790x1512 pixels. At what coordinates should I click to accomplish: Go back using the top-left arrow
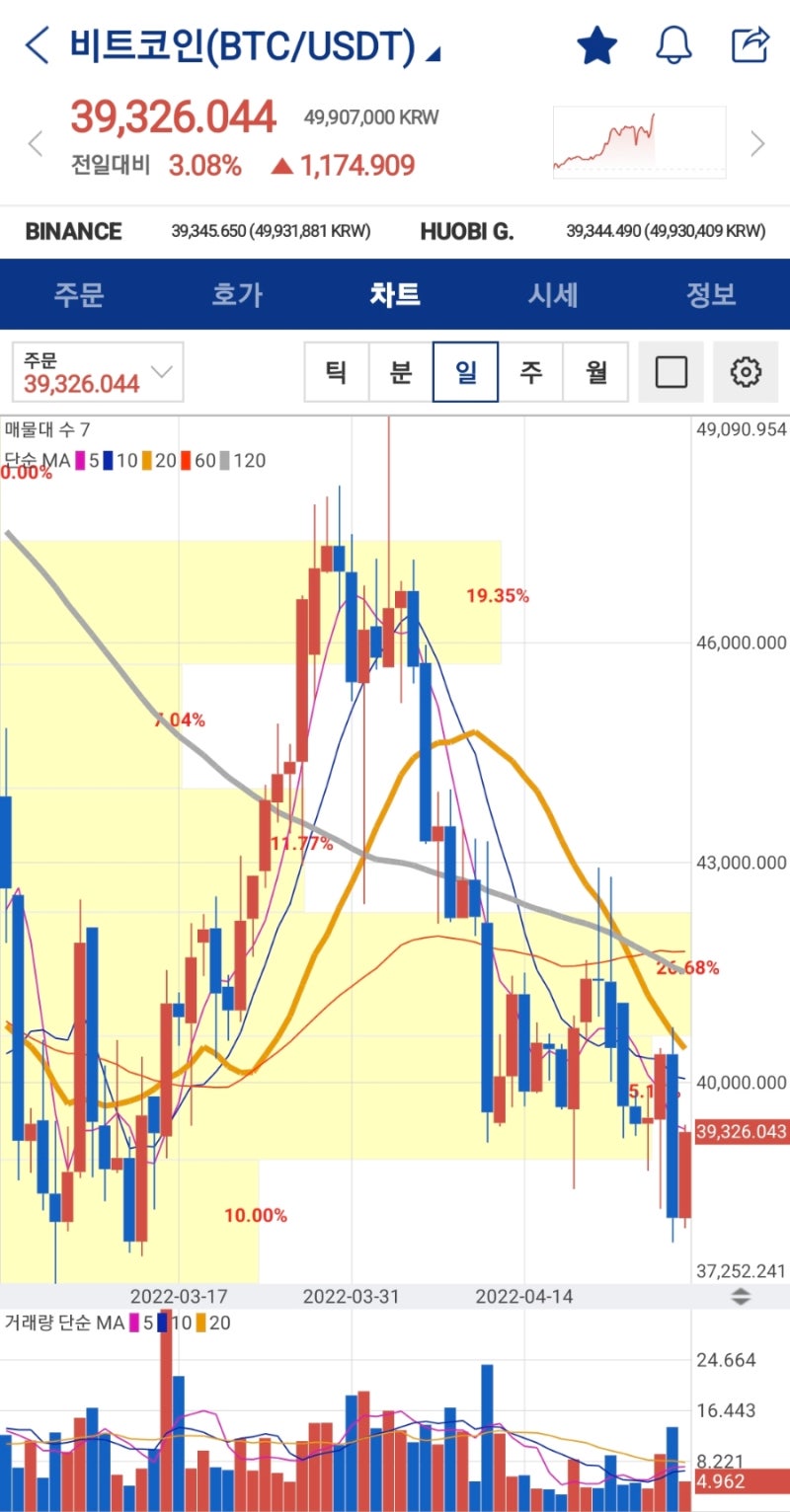point(36,45)
